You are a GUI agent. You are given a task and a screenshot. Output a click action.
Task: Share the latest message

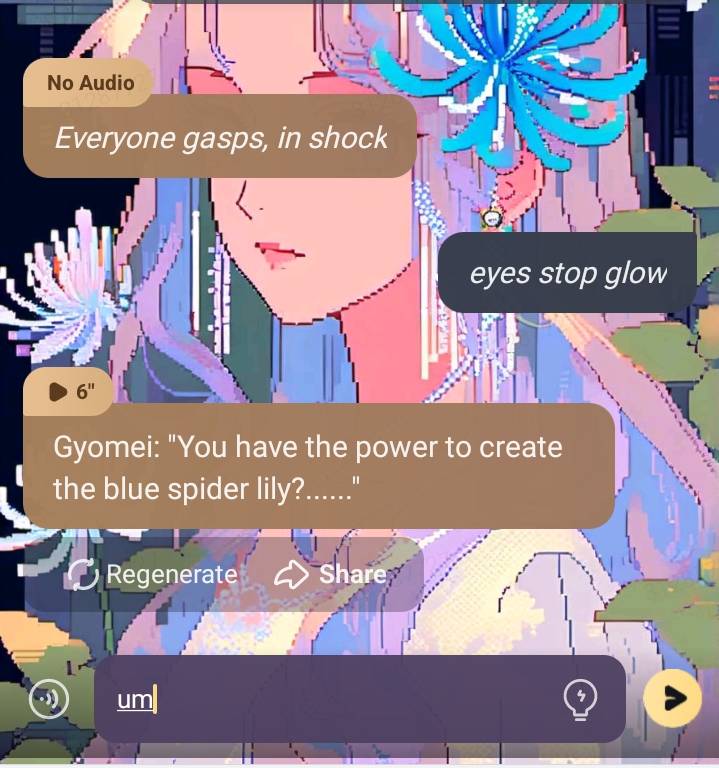(330, 574)
